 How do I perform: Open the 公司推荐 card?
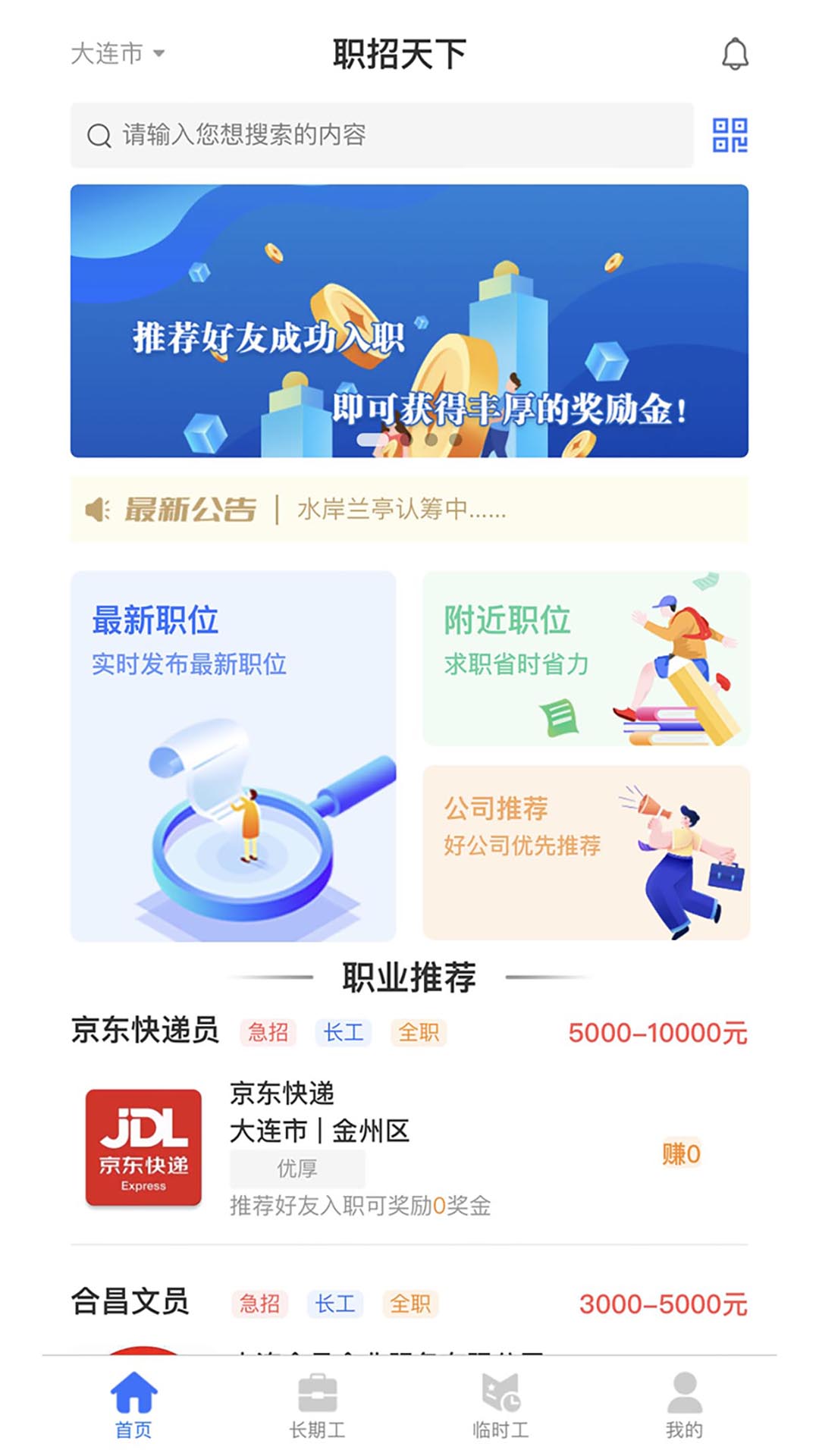coord(586,853)
